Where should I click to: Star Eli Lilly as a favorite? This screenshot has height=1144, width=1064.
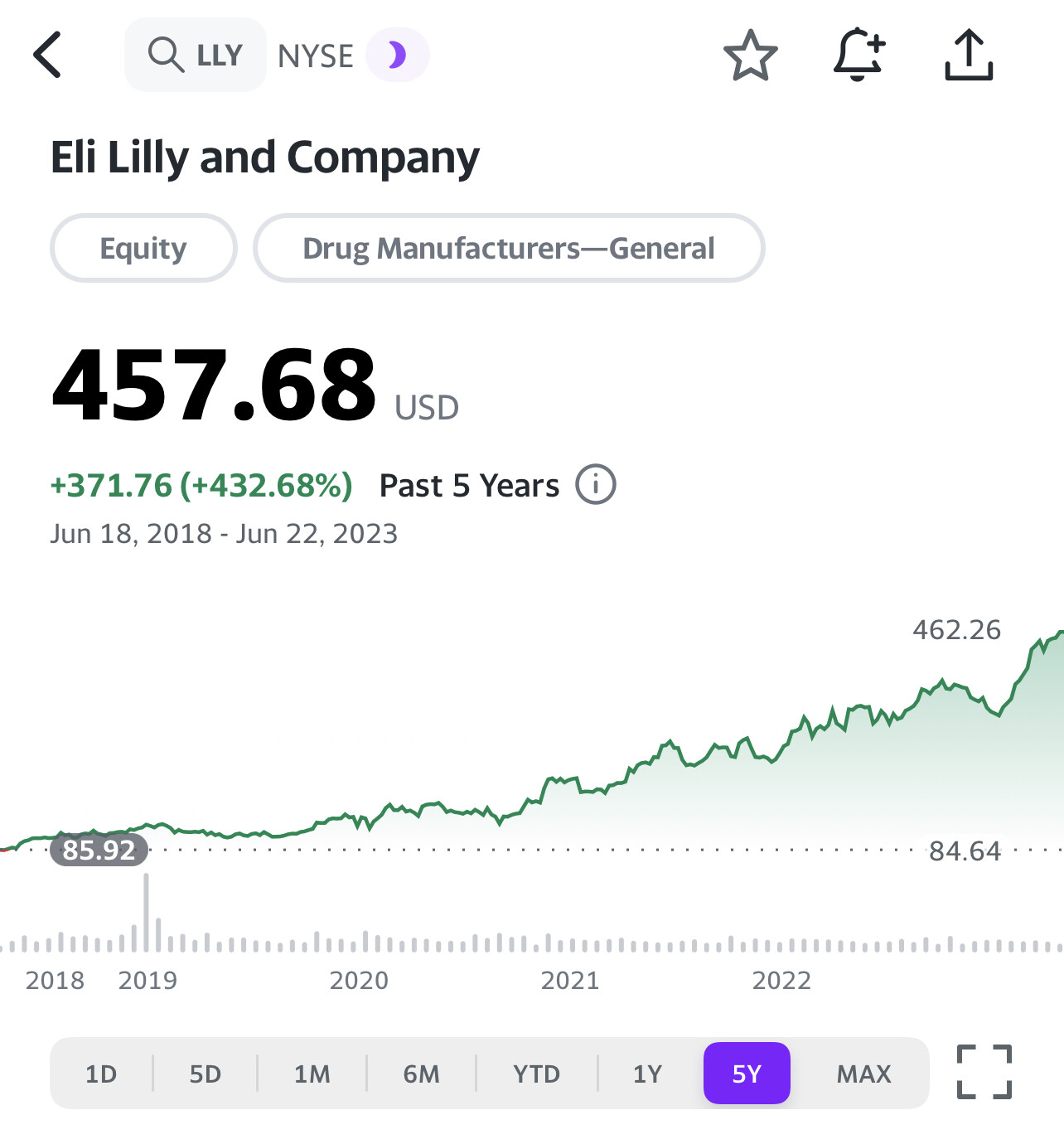tap(750, 55)
